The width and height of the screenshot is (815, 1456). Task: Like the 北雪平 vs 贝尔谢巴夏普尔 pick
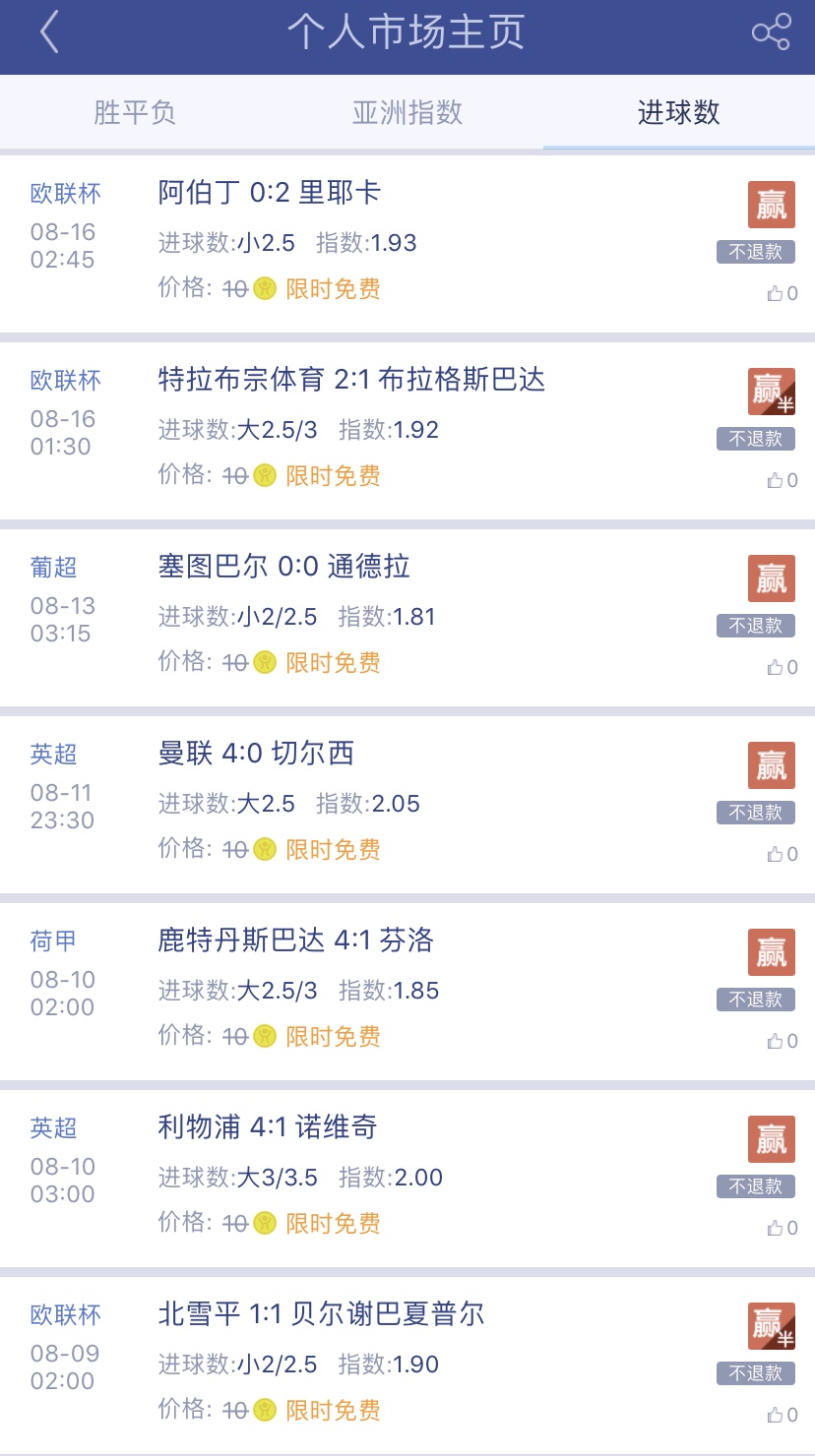coord(776,1415)
